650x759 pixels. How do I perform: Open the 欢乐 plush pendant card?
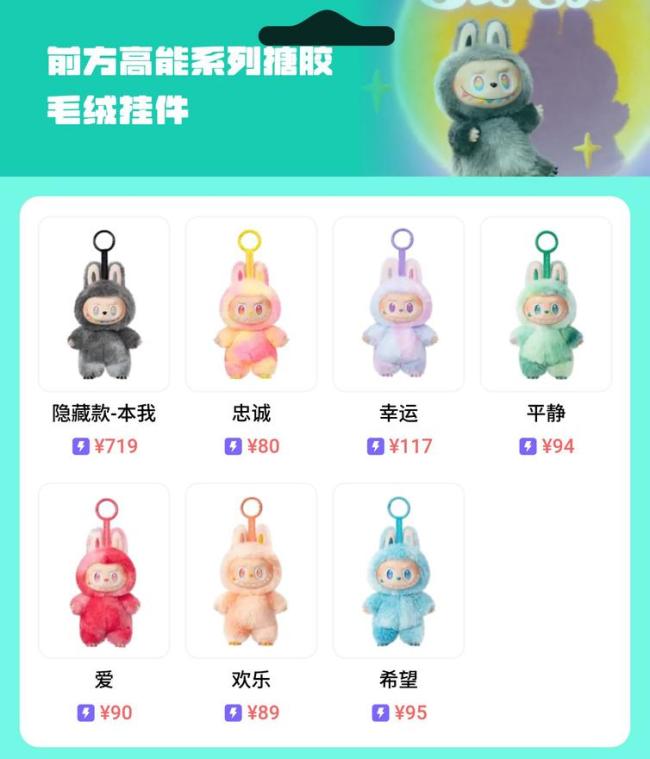[251, 571]
